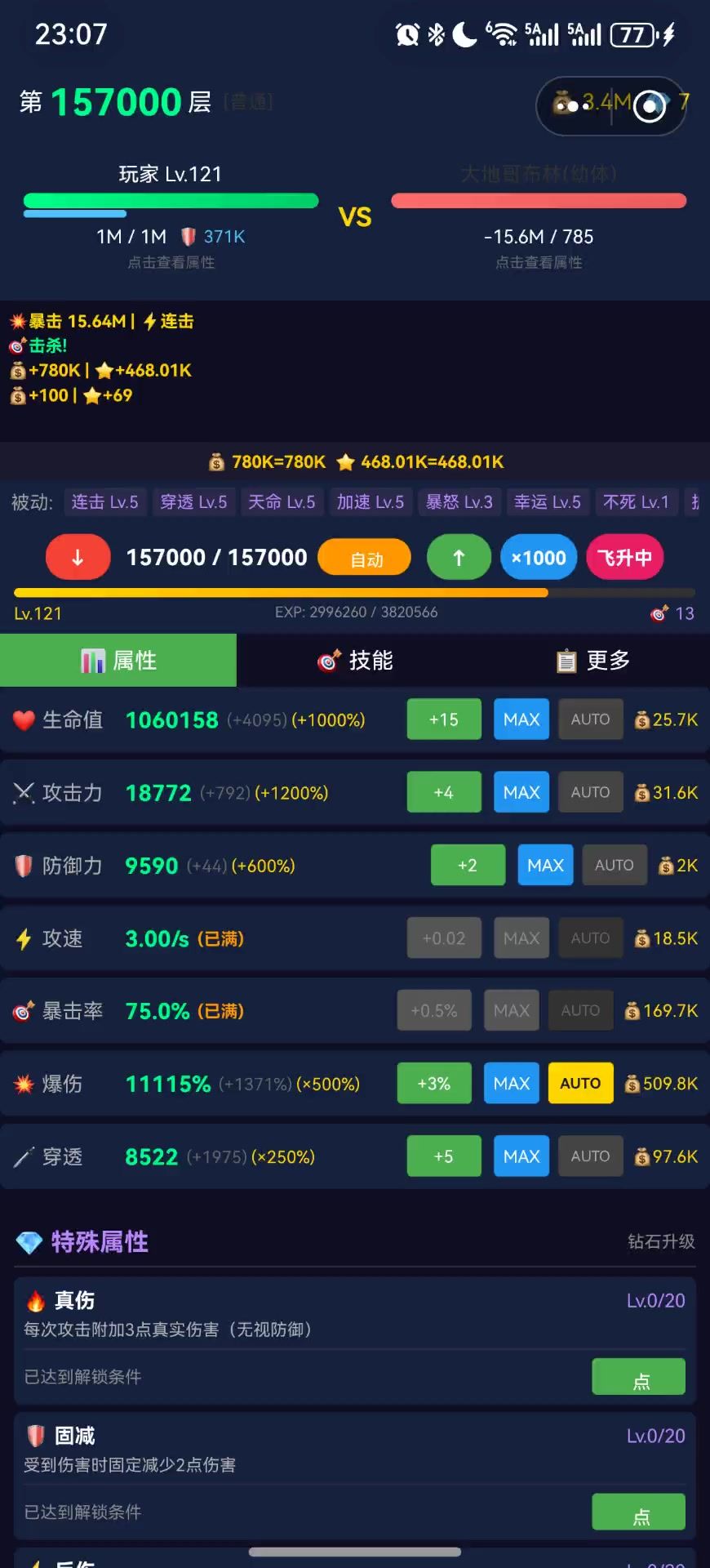Upgrade 穿透 with the +5 button
Image resolution: width=710 pixels, height=1568 pixels.
(x=443, y=1156)
